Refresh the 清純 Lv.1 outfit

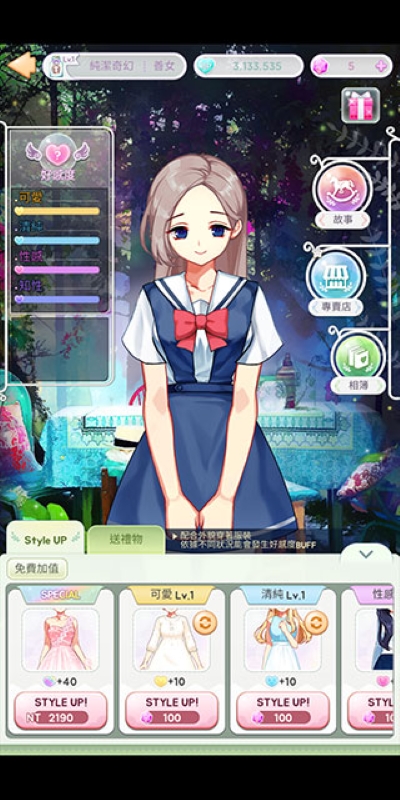coord(316,623)
